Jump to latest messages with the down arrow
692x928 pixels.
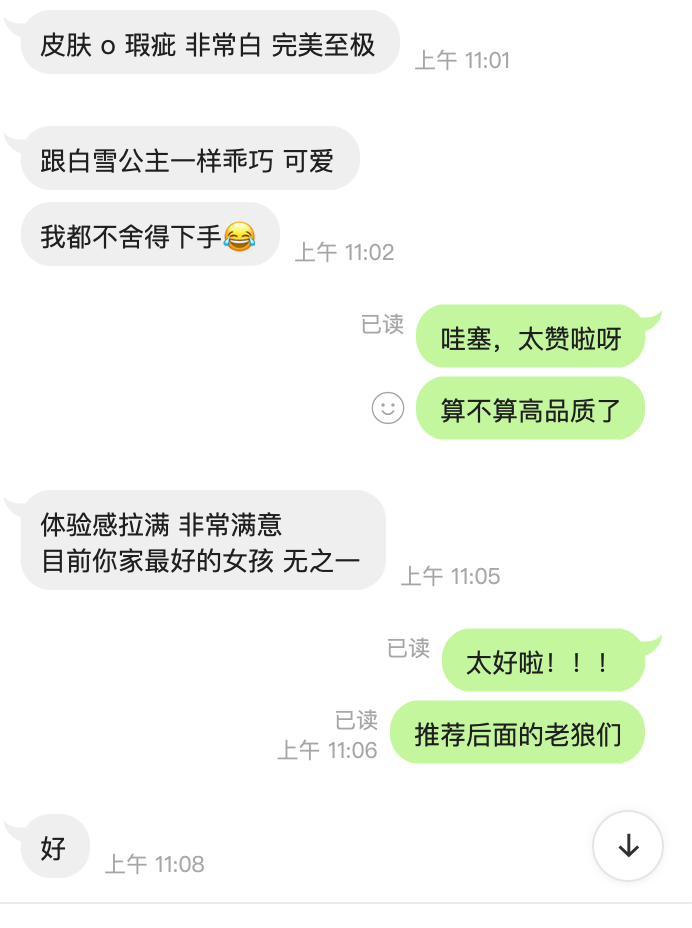pos(628,846)
